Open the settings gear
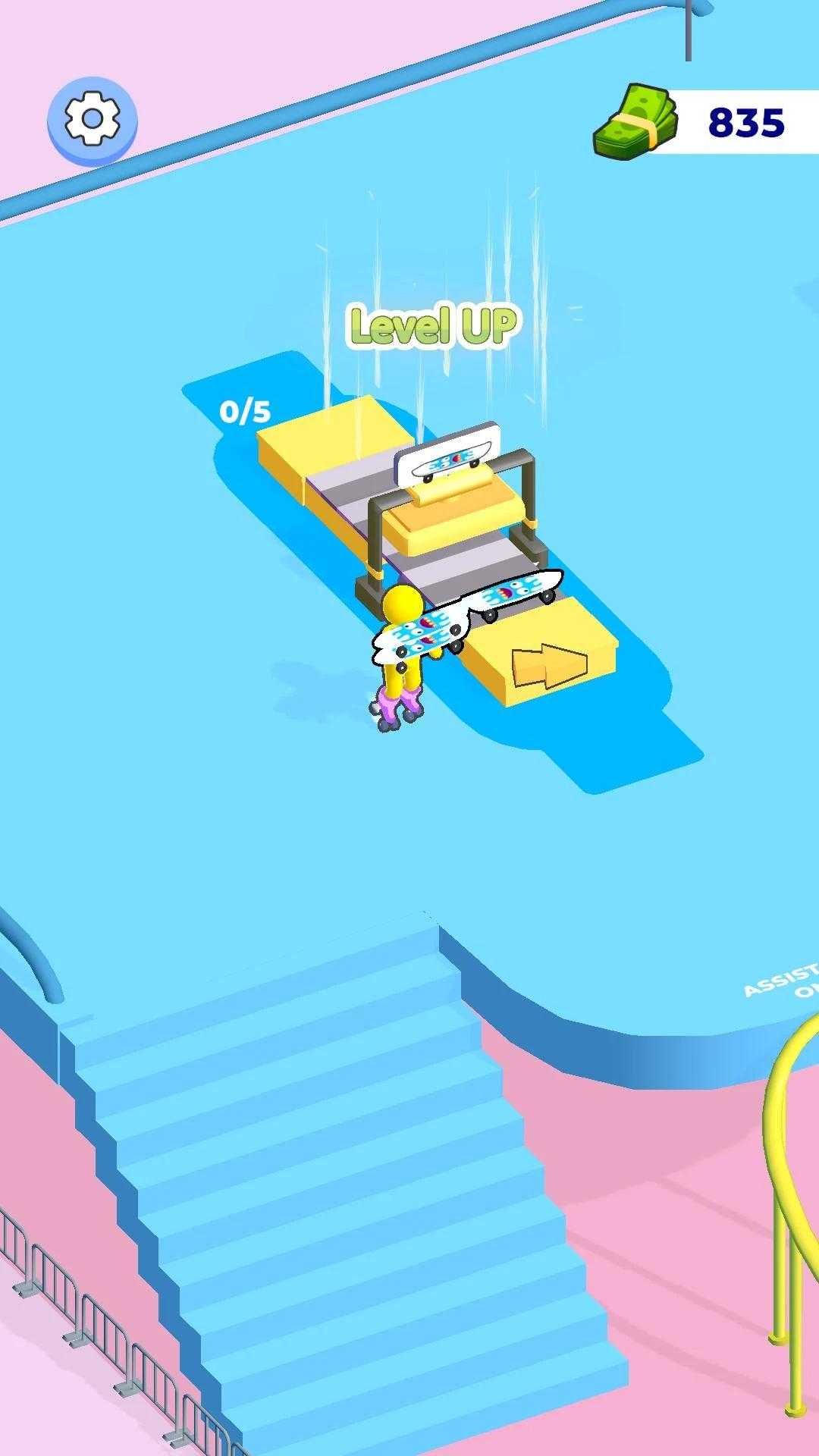This screenshot has height=1456, width=819. click(x=92, y=119)
